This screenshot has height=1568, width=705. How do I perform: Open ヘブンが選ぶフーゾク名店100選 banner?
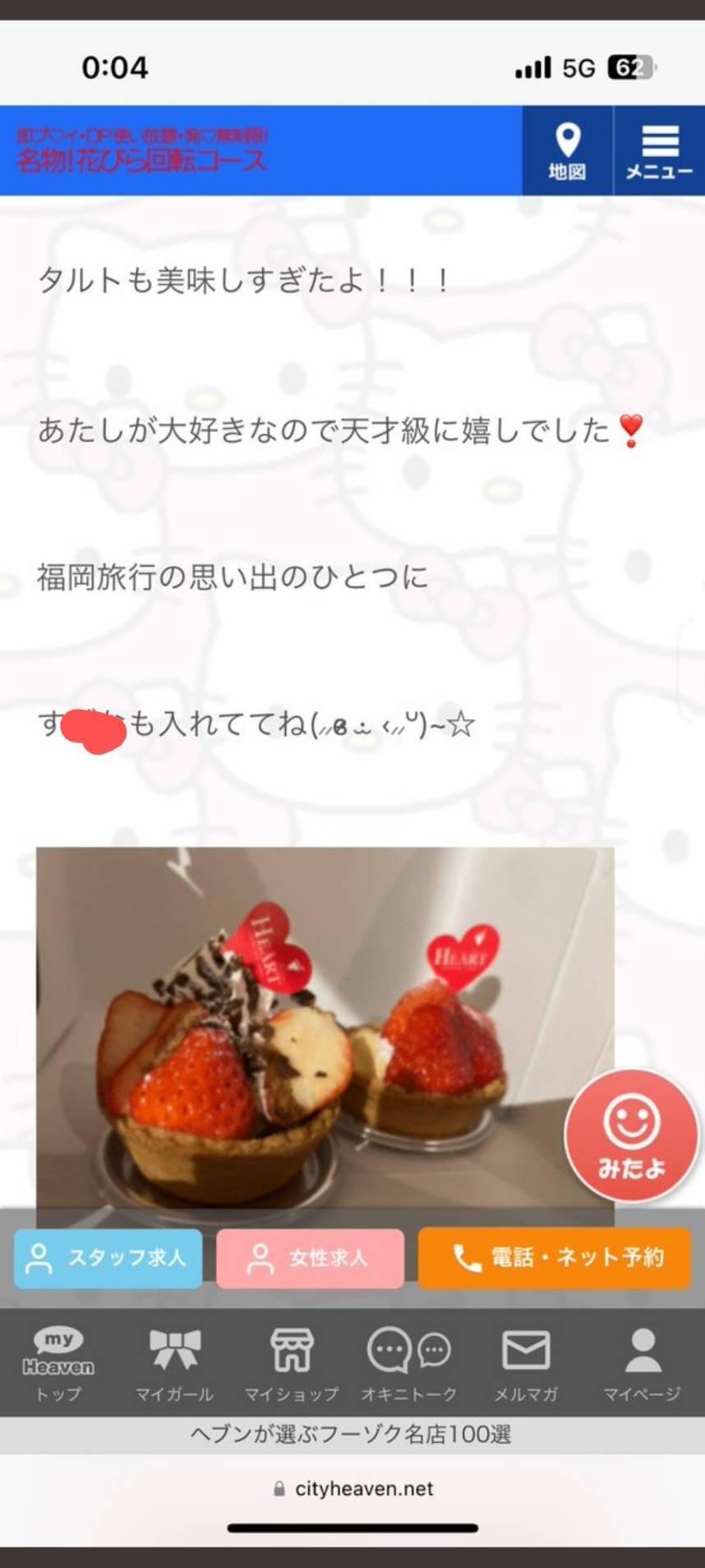pos(352,1435)
